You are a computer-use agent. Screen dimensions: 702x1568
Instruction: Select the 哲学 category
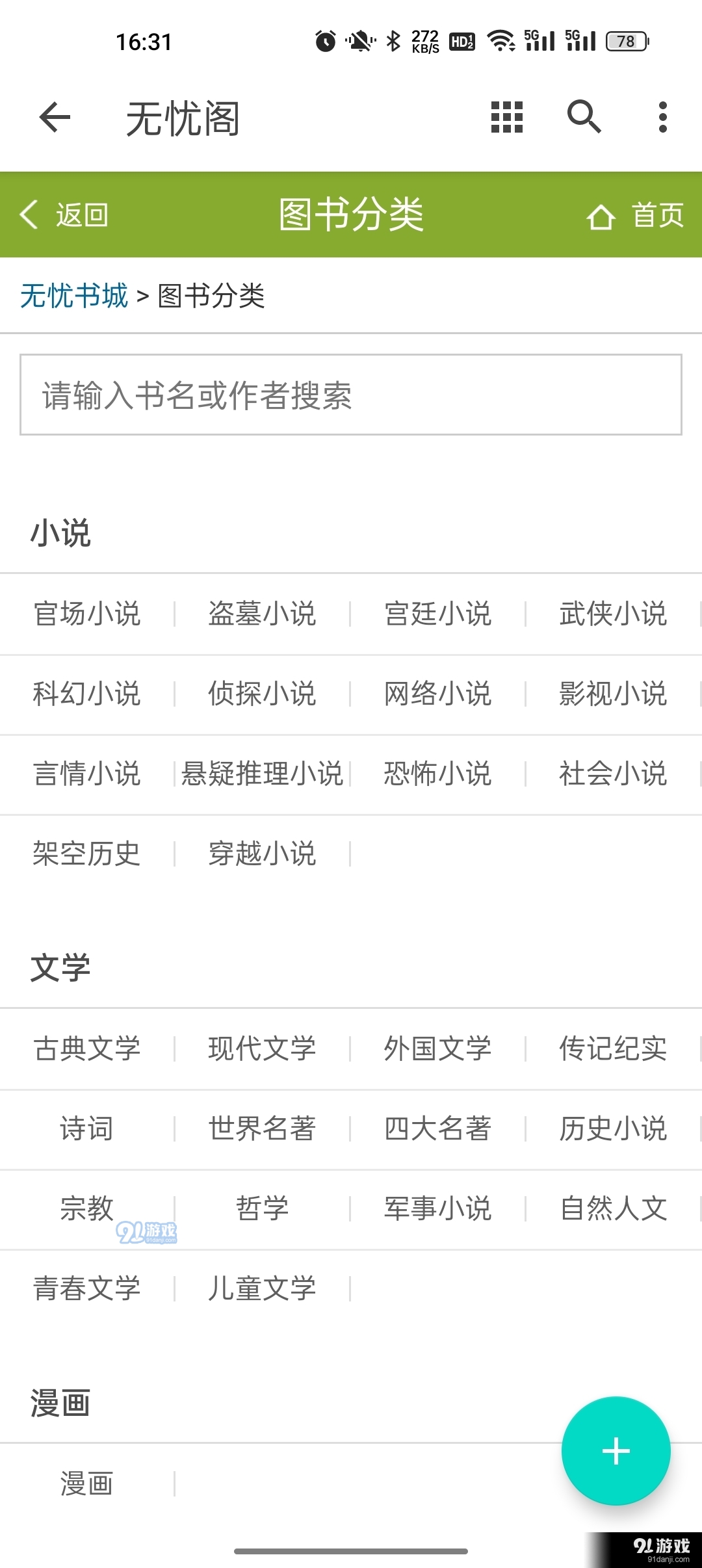click(263, 1209)
